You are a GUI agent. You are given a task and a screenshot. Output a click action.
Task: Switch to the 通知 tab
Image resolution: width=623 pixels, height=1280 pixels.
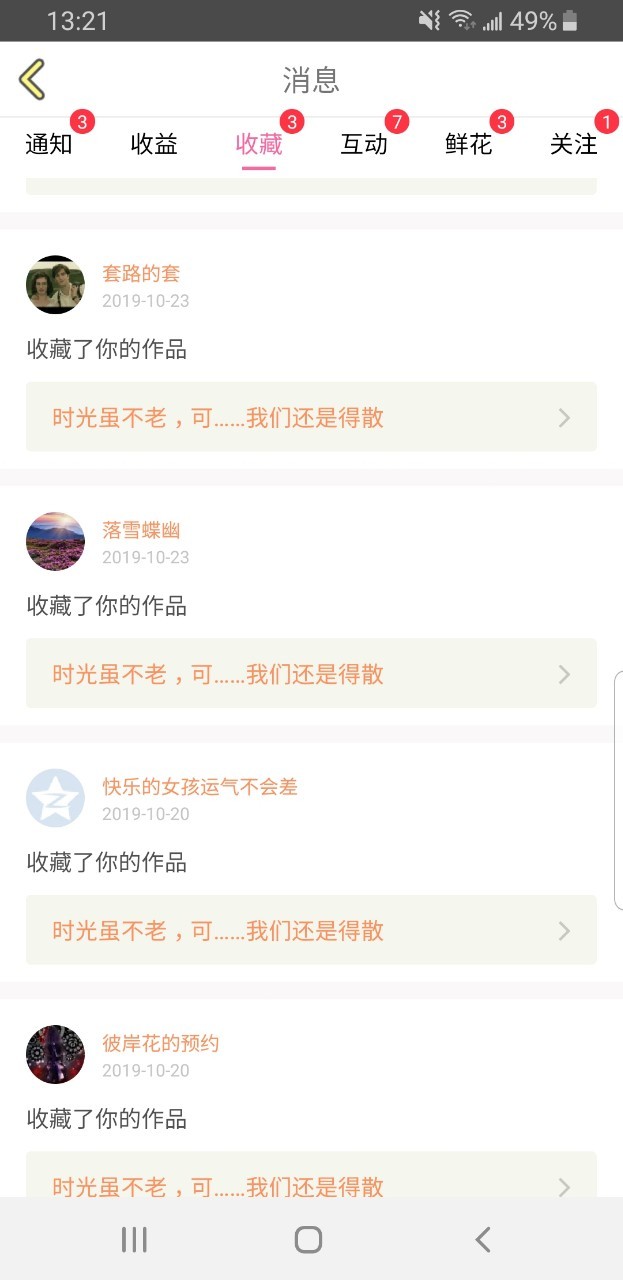click(49, 145)
